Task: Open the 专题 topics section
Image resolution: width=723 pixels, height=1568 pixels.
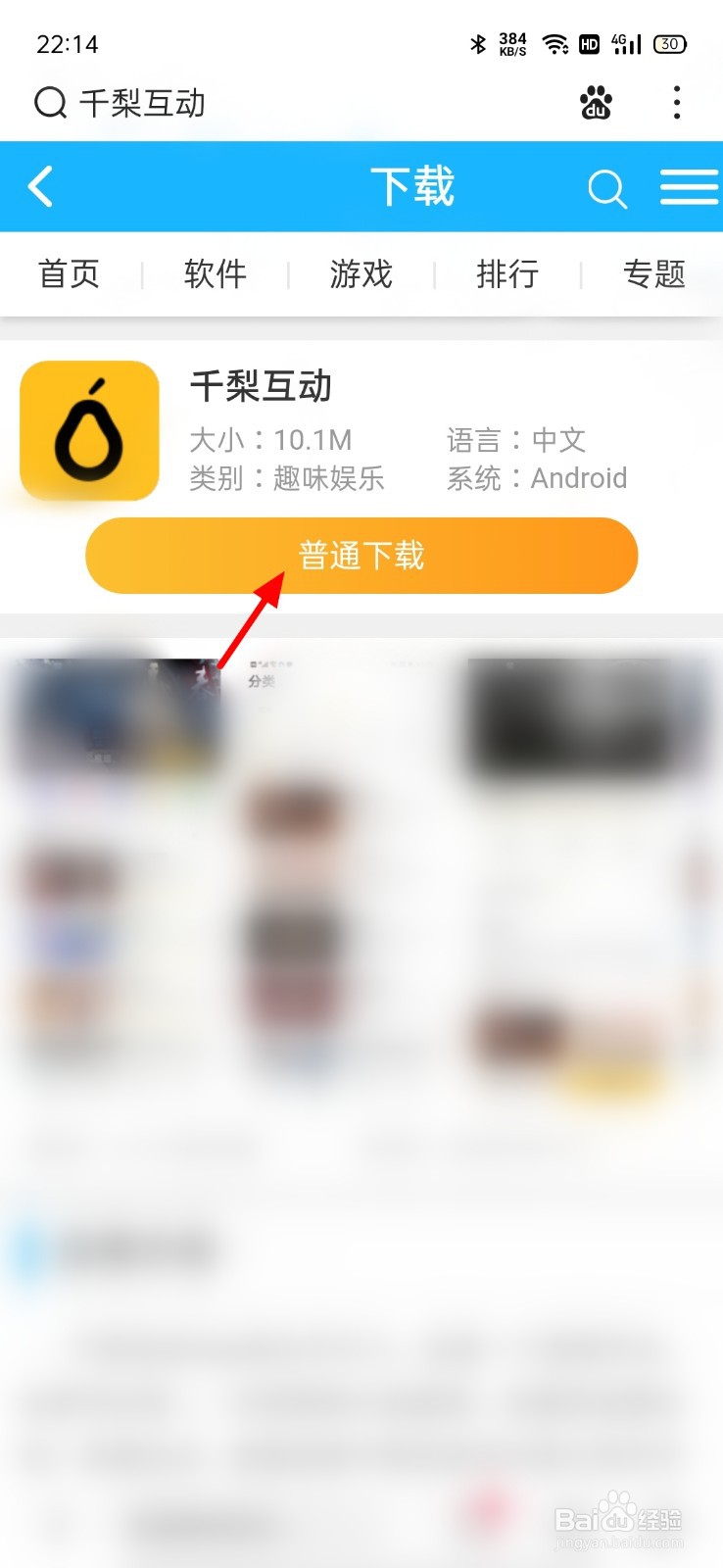Action: [652, 275]
